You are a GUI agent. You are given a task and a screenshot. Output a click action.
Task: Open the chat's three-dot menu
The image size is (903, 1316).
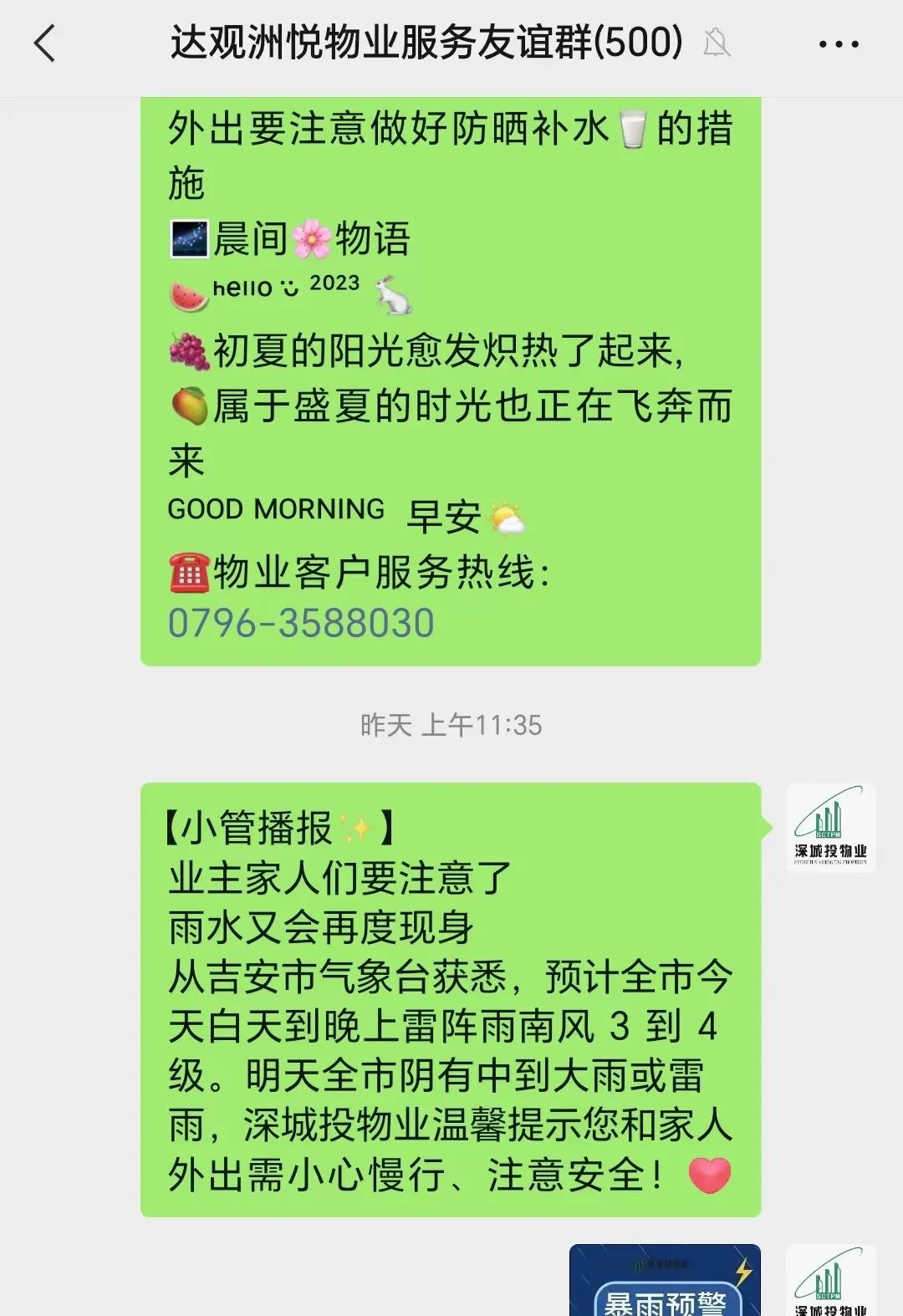pos(839,44)
